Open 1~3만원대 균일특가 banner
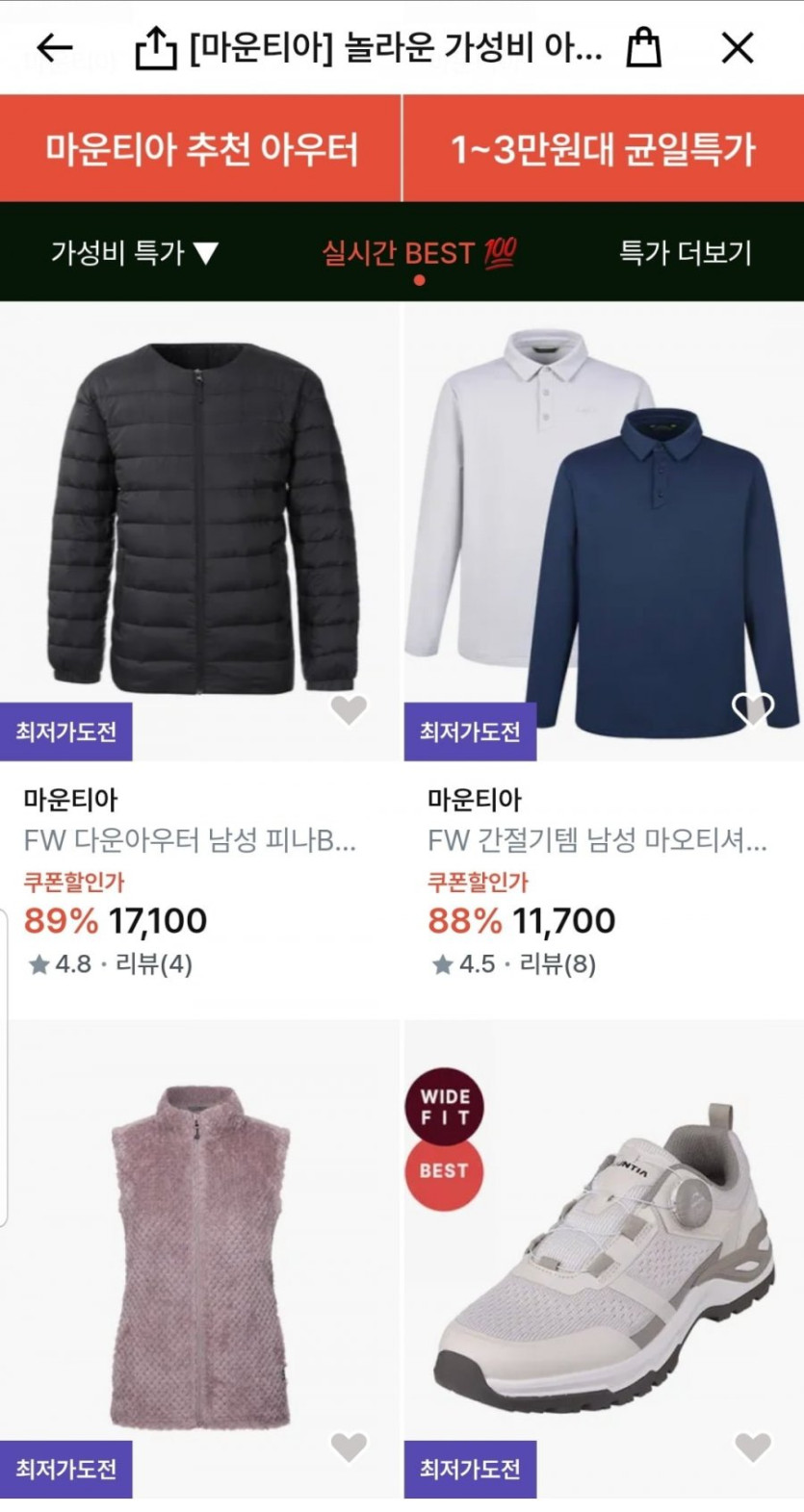The height and width of the screenshot is (1512, 804). 603,149
